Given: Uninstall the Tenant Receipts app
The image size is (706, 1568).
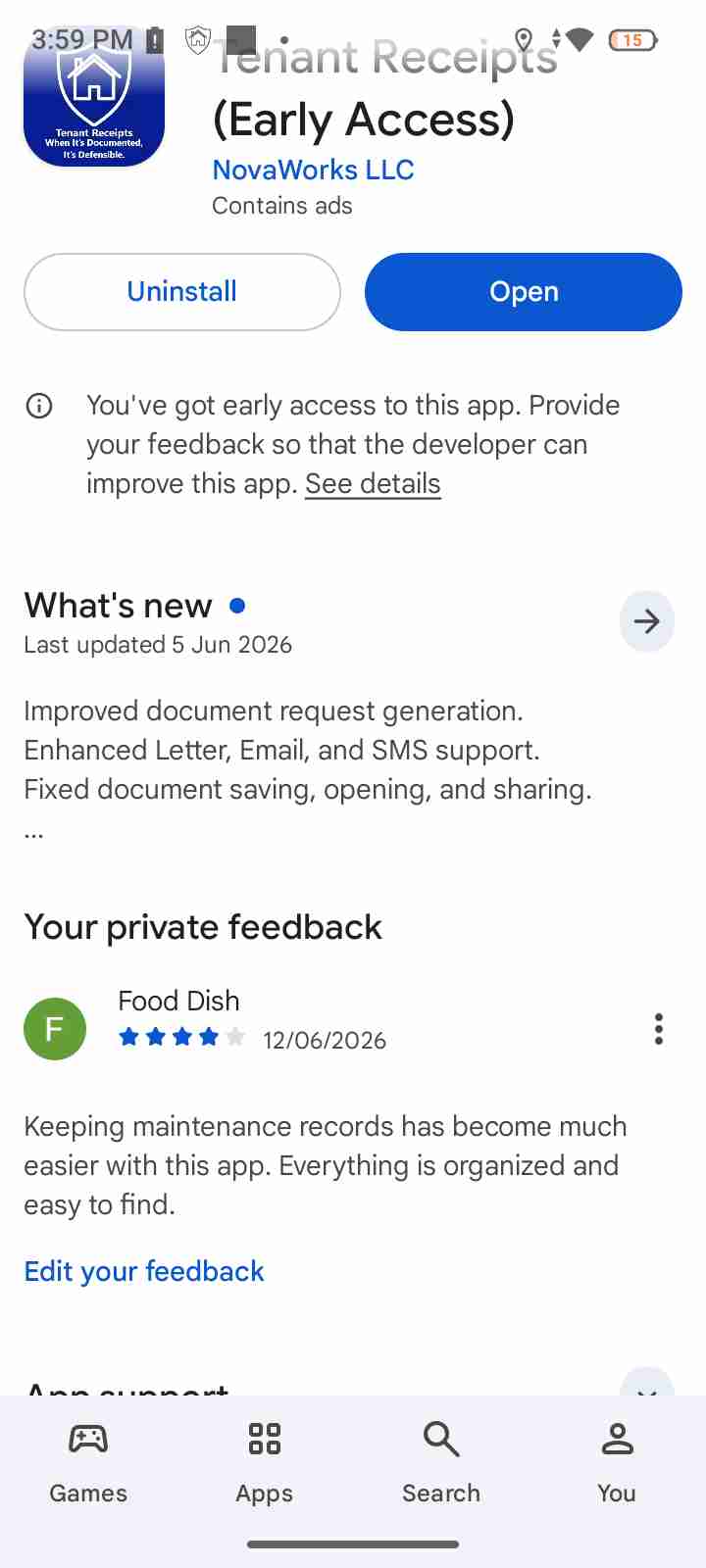Looking at the screenshot, I should 182,292.
